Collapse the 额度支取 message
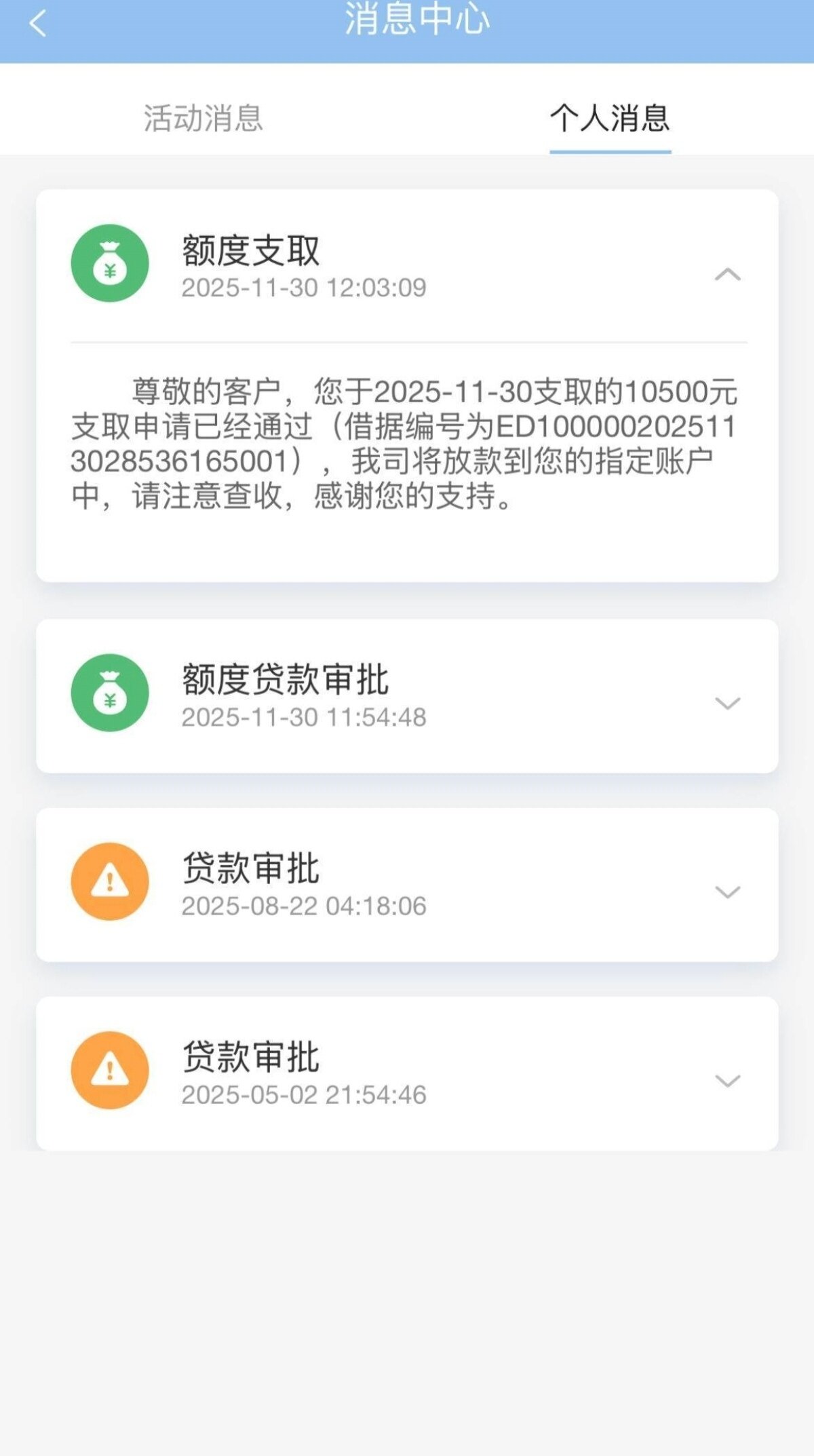The width and height of the screenshot is (814, 1456). pyautogui.click(x=727, y=274)
